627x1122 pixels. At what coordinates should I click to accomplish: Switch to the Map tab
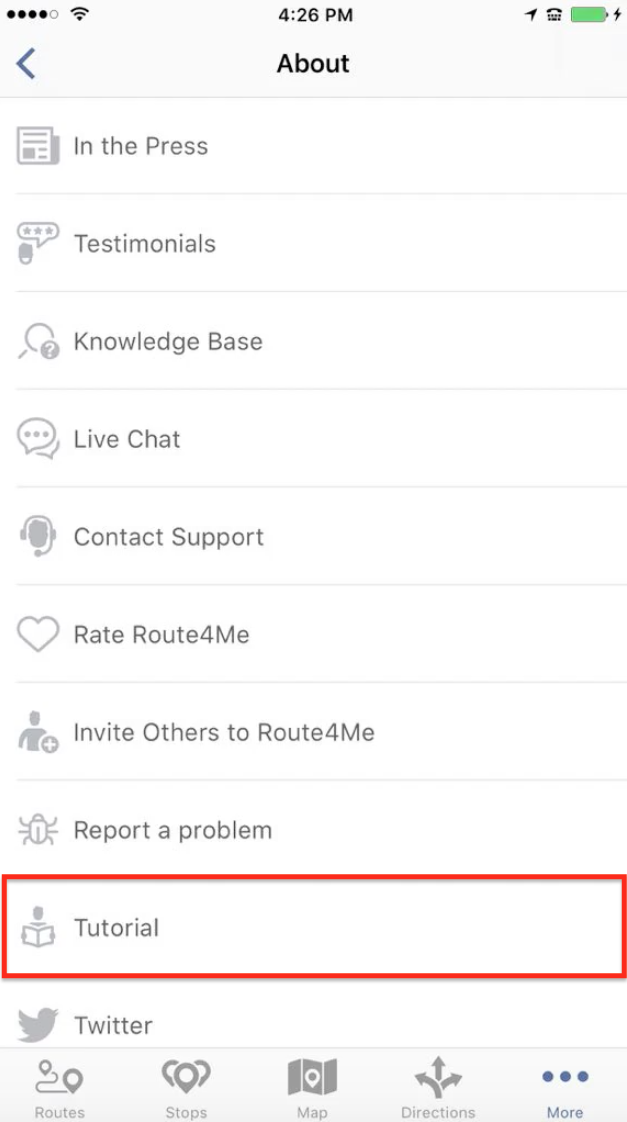(x=312, y=1086)
